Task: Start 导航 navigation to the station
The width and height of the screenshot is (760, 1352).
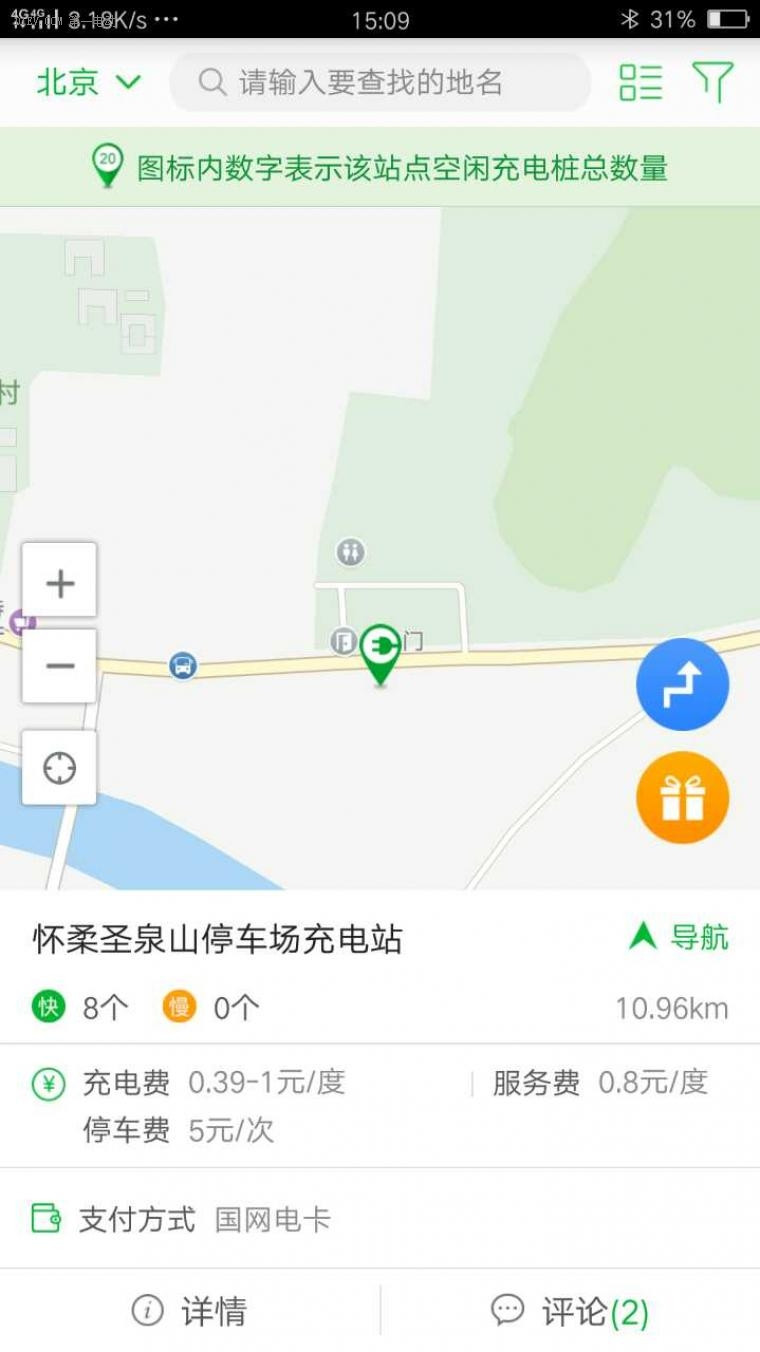Action: 679,937
